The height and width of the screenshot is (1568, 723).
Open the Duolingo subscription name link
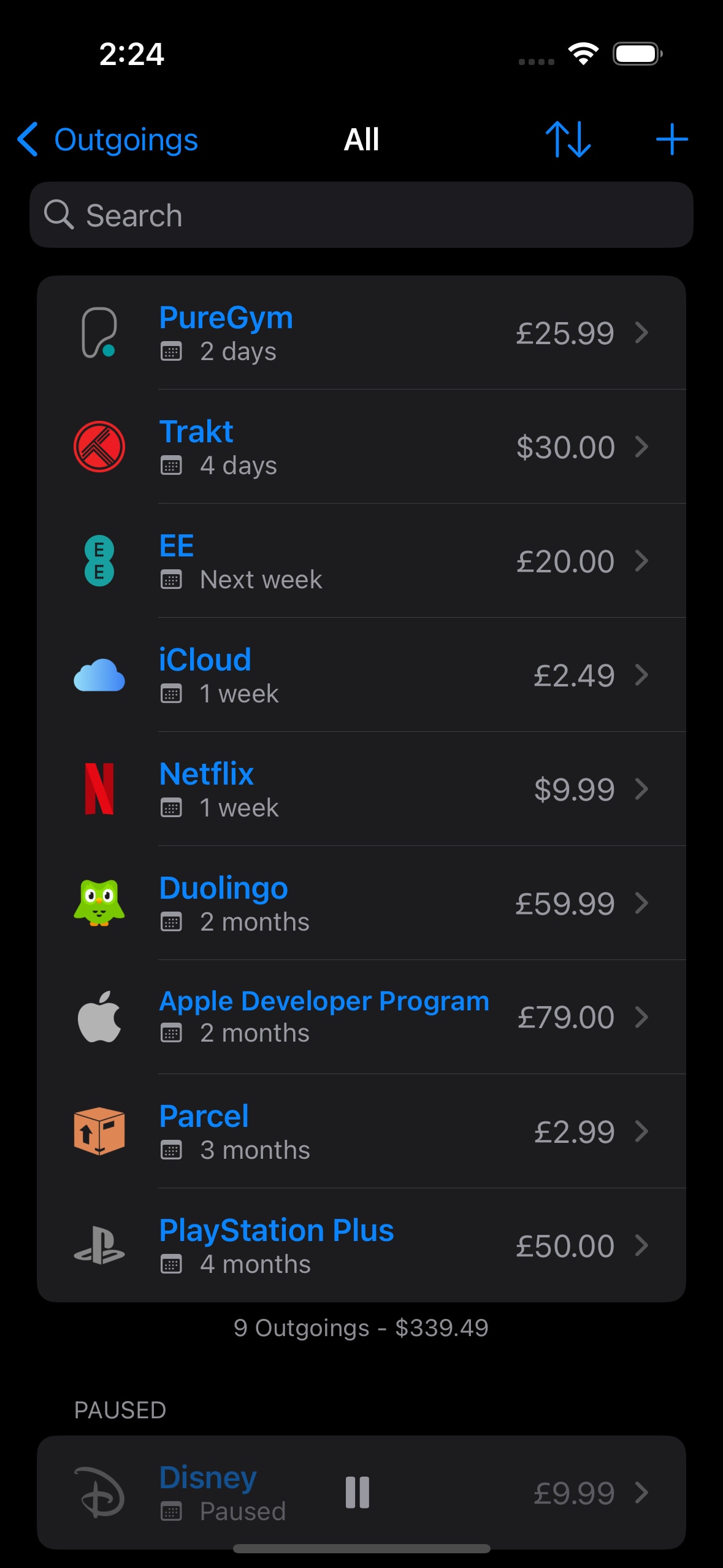coord(223,887)
